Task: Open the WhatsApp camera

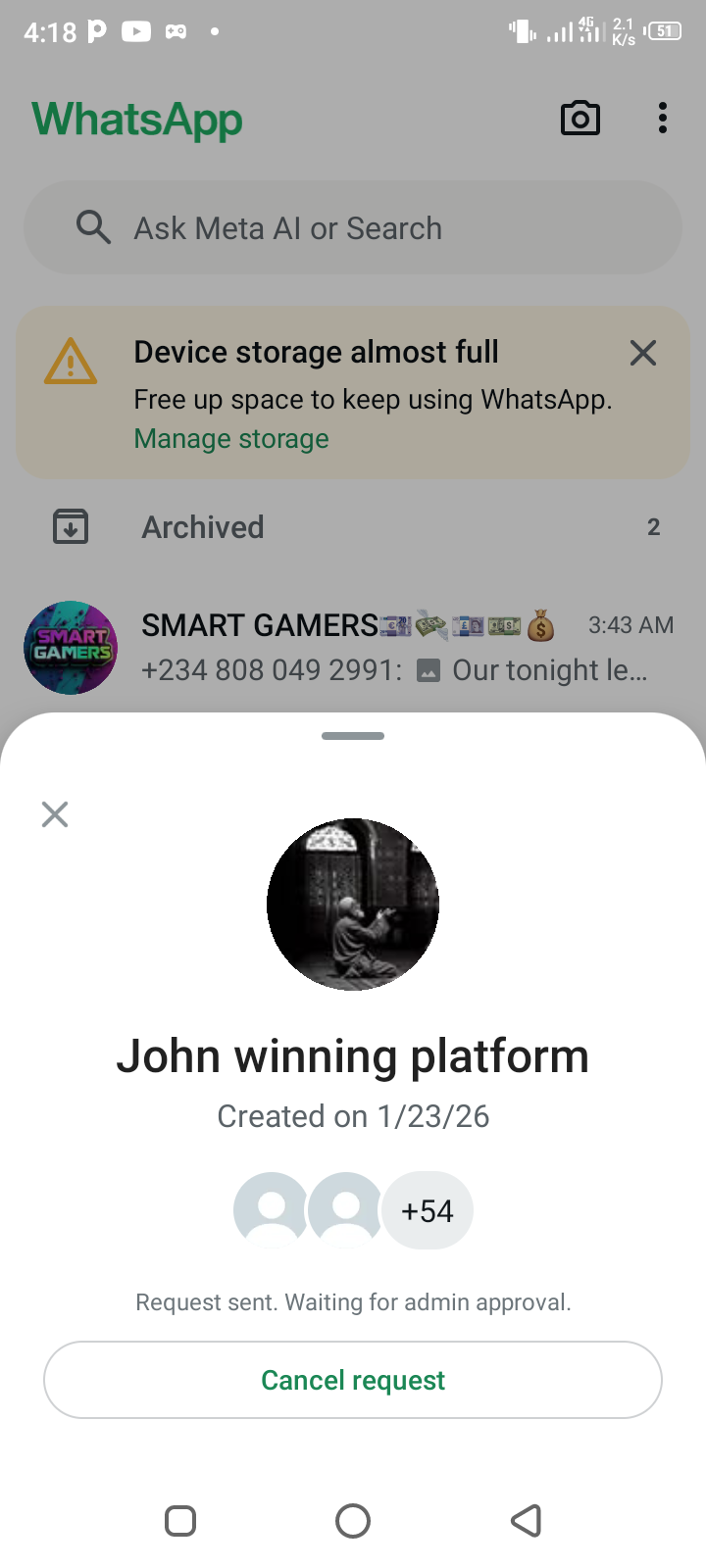Action: [580, 119]
